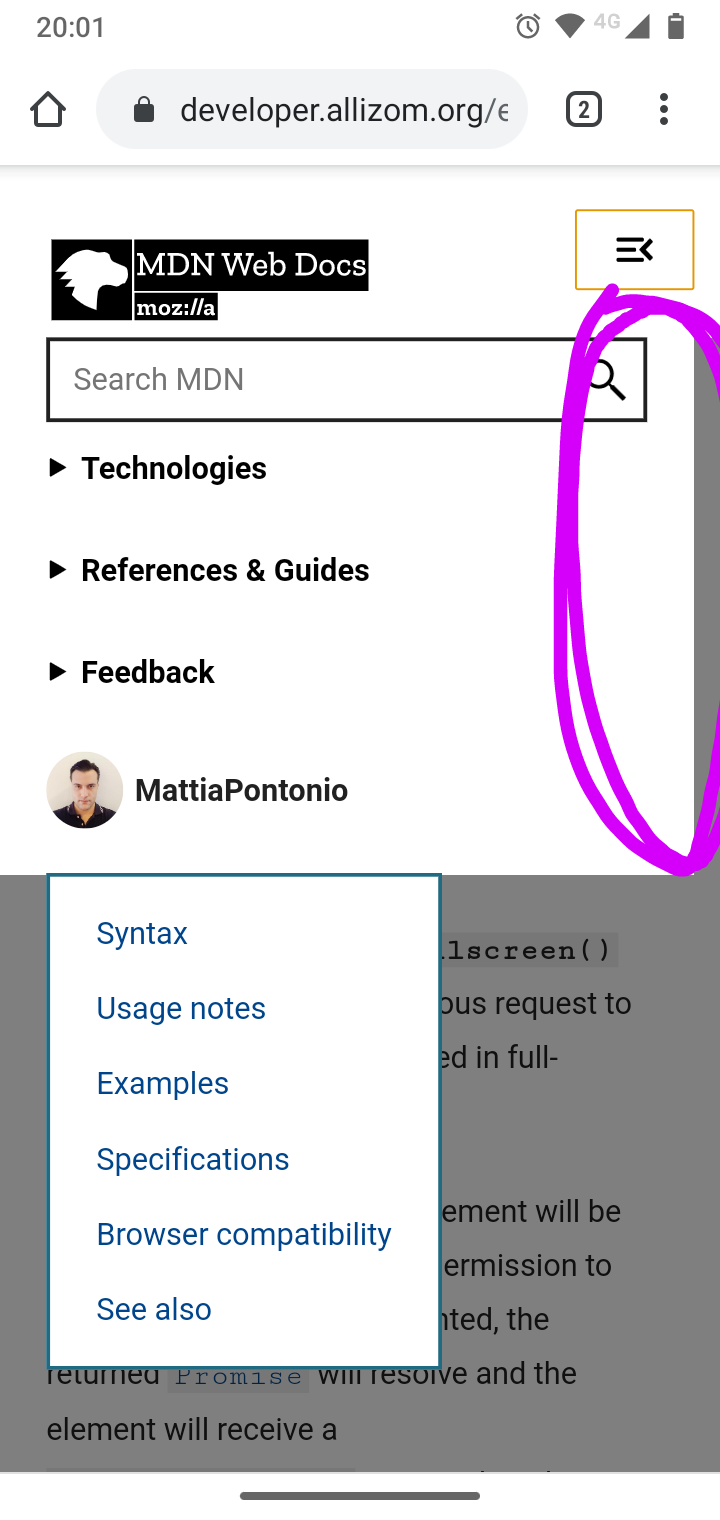This screenshot has height=1520, width=720.
Task: Click the search magnifier icon
Action: point(606,379)
